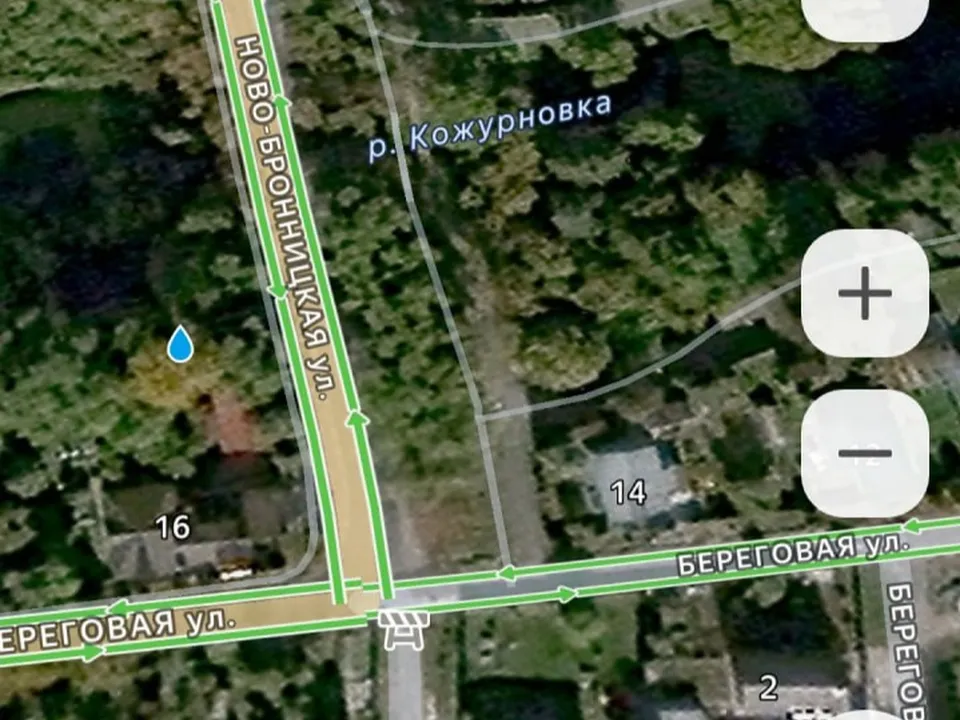
Task: Zoom out of the map
Action: click(865, 453)
